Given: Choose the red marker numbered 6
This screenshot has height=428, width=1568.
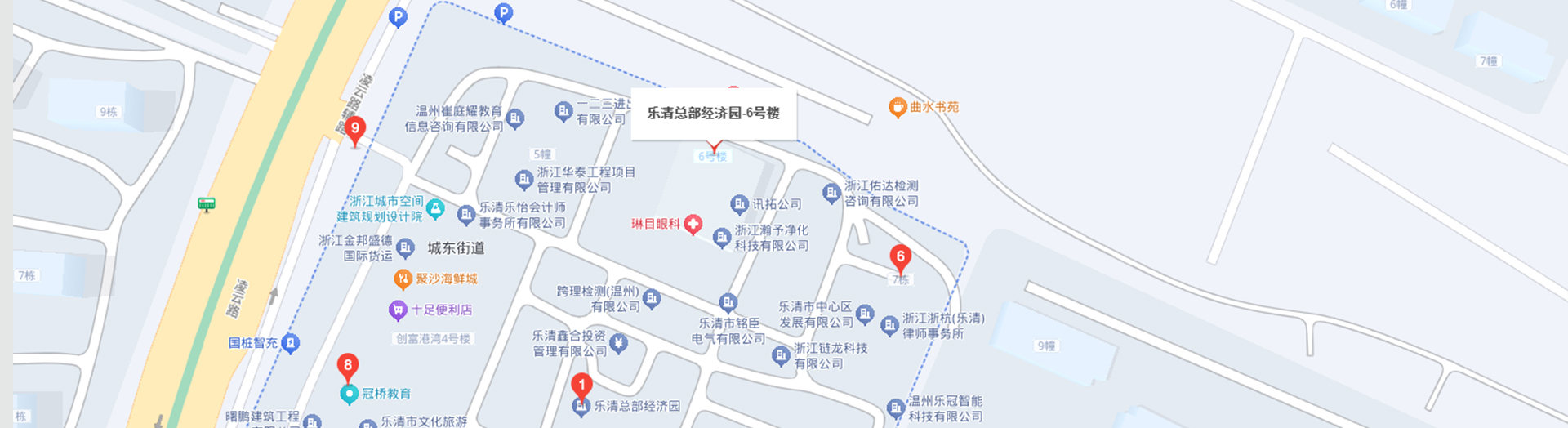Looking at the screenshot, I should click(900, 258).
